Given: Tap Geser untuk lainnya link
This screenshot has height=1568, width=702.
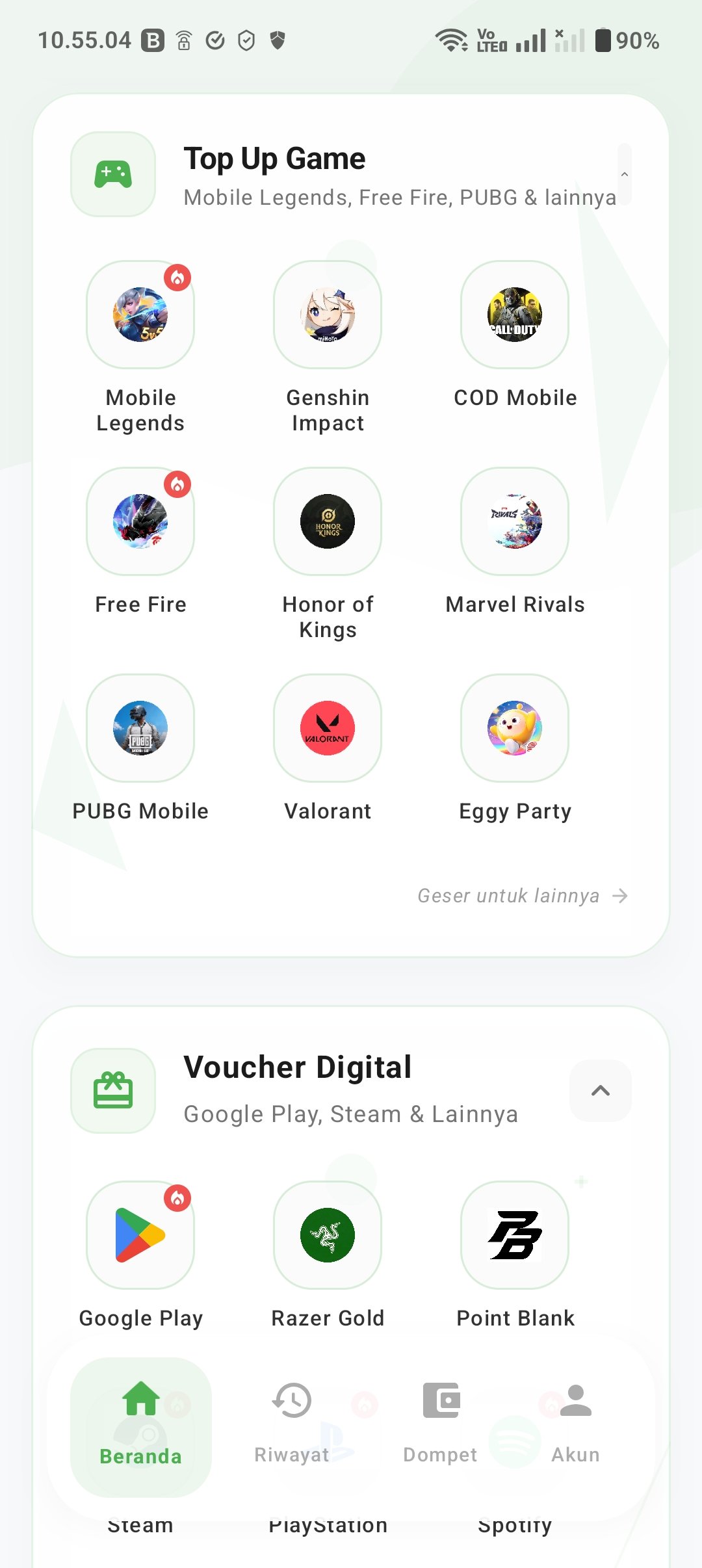Looking at the screenshot, I should (x=520, y=895).
